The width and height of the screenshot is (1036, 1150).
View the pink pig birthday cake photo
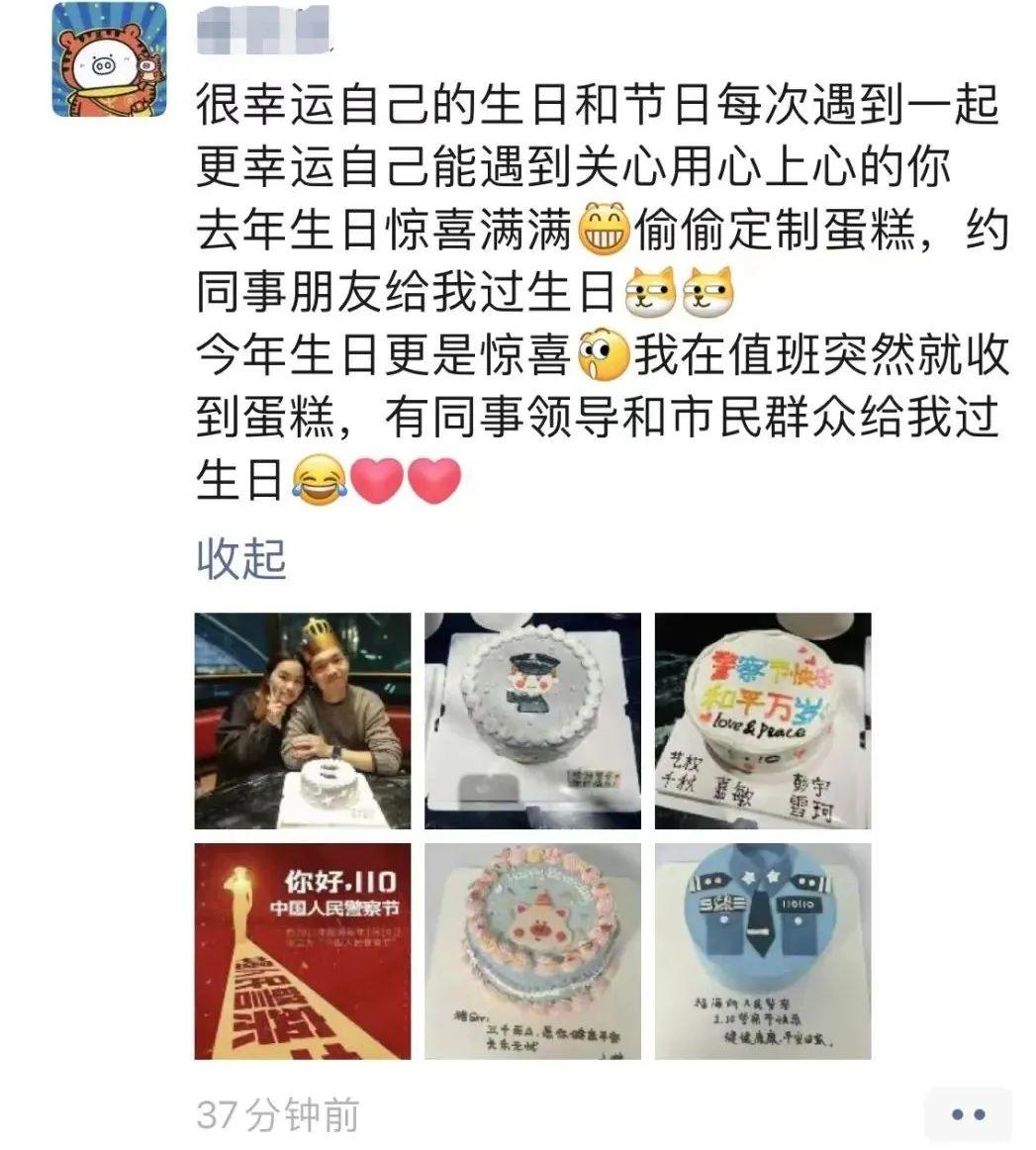[532, 951]
